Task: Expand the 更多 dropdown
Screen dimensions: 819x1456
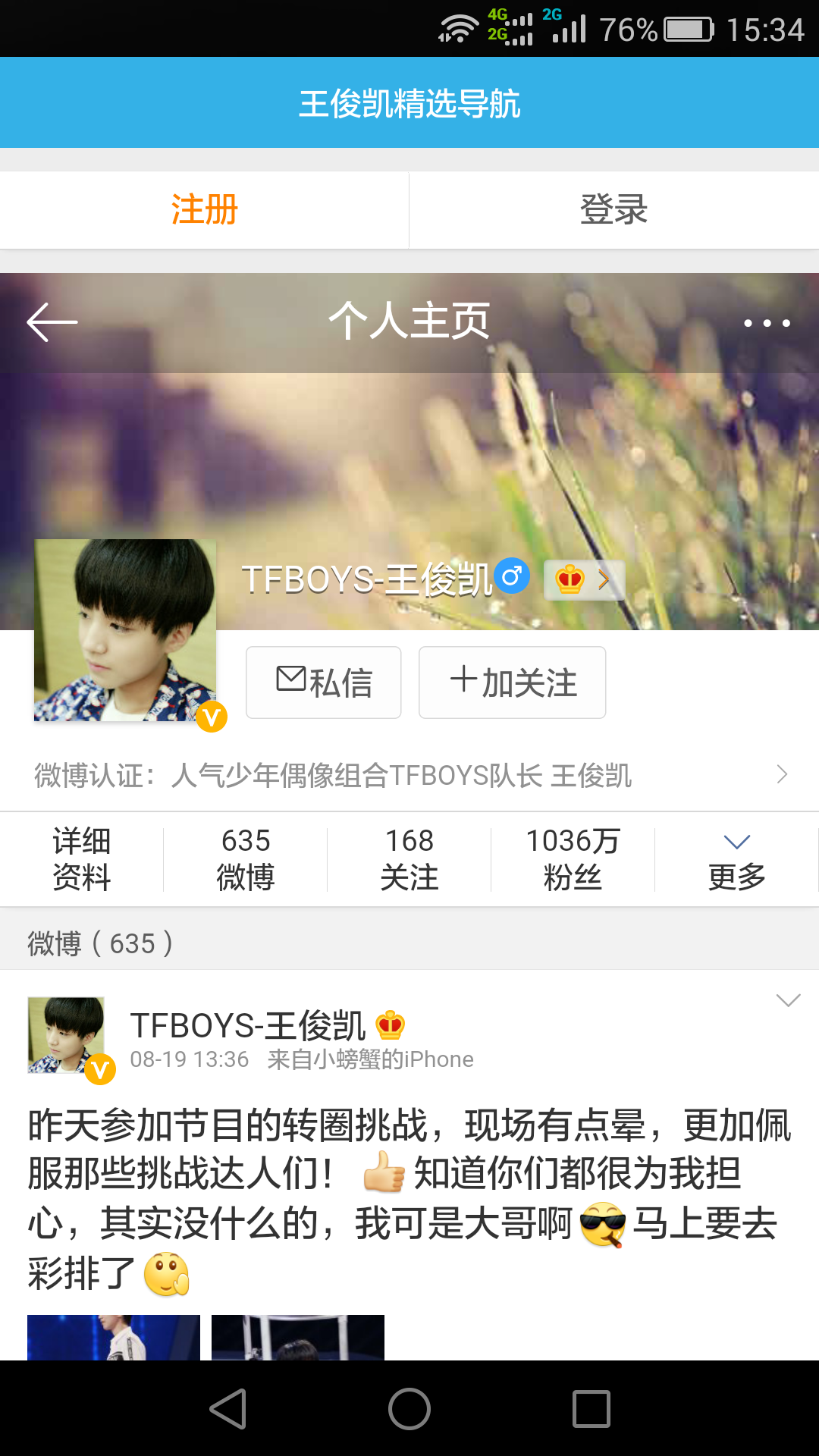Action: (x=736, y=859)
